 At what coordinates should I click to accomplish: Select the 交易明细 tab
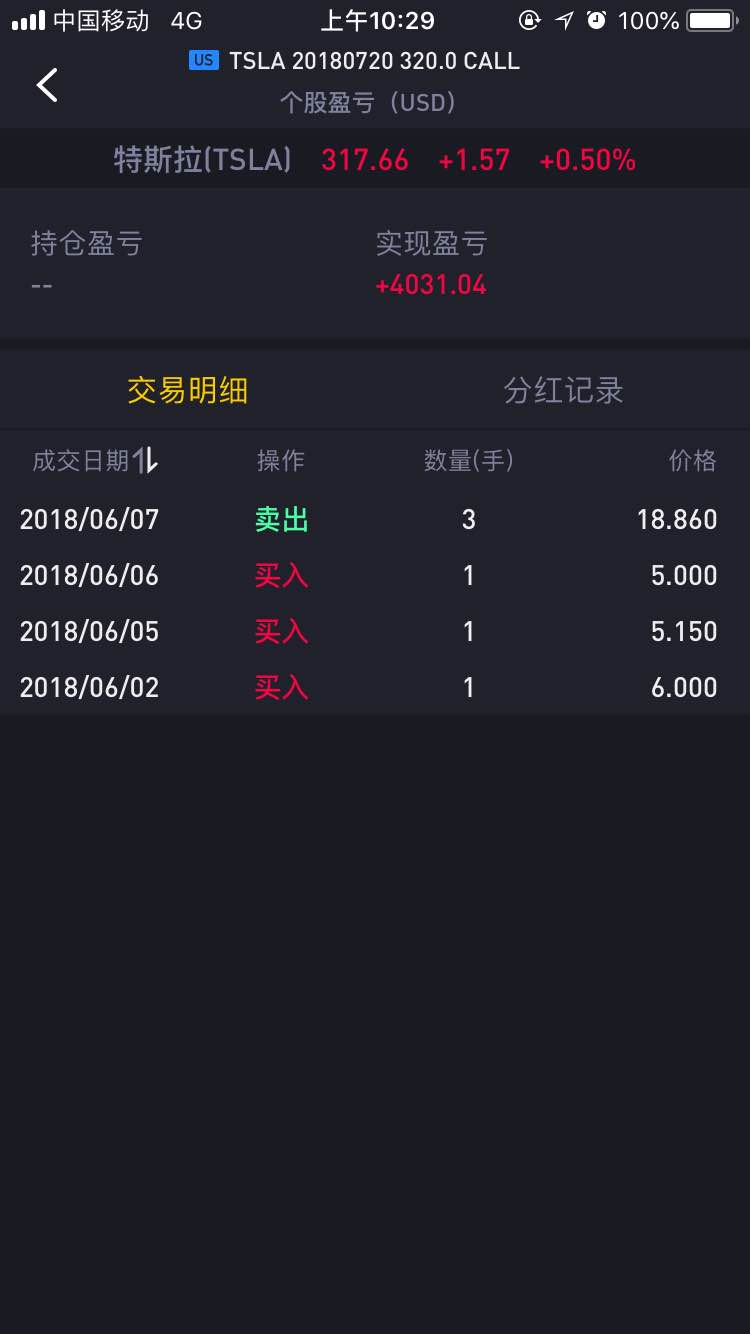coord(187,390)
